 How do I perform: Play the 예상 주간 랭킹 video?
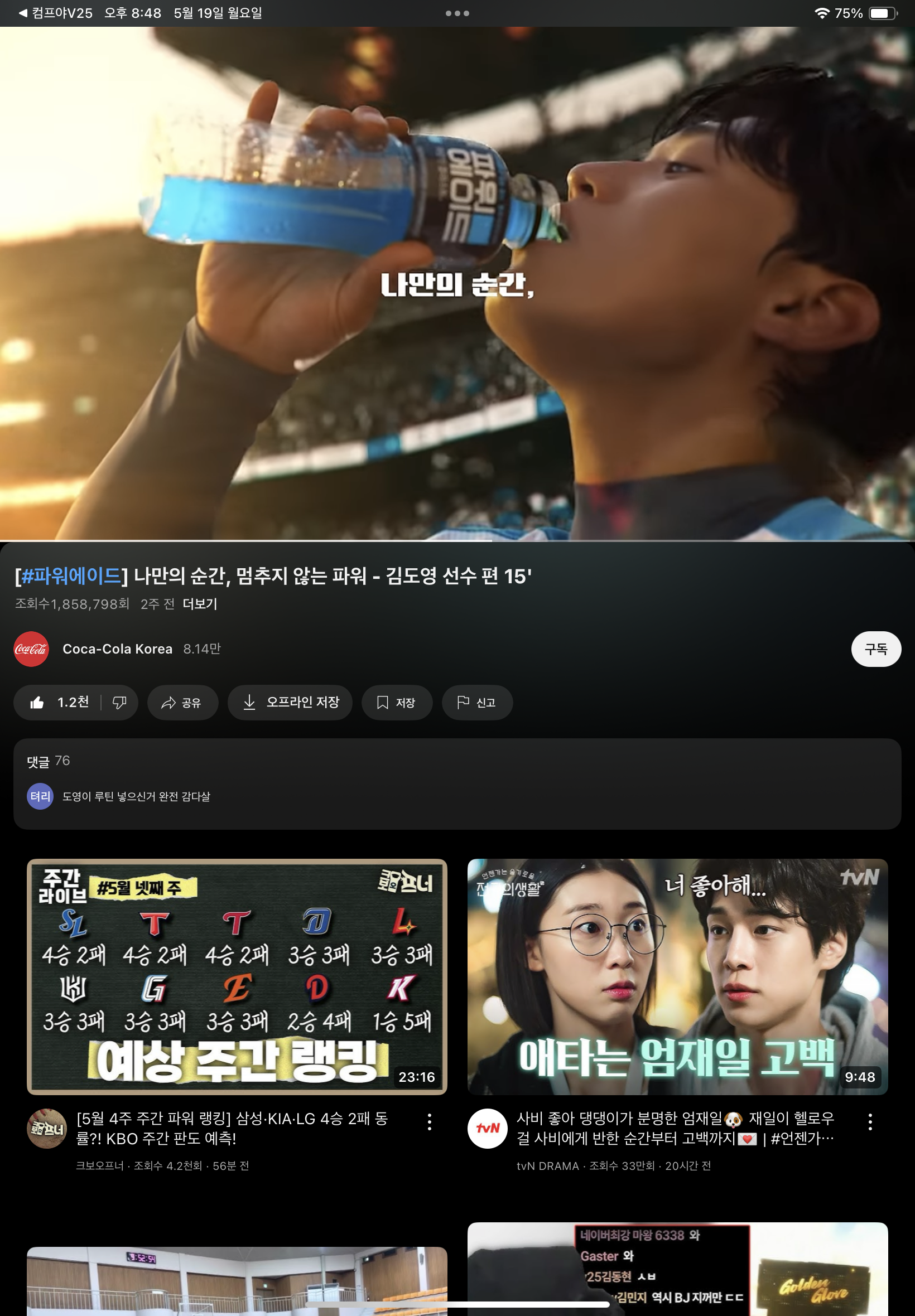[237, 977]
